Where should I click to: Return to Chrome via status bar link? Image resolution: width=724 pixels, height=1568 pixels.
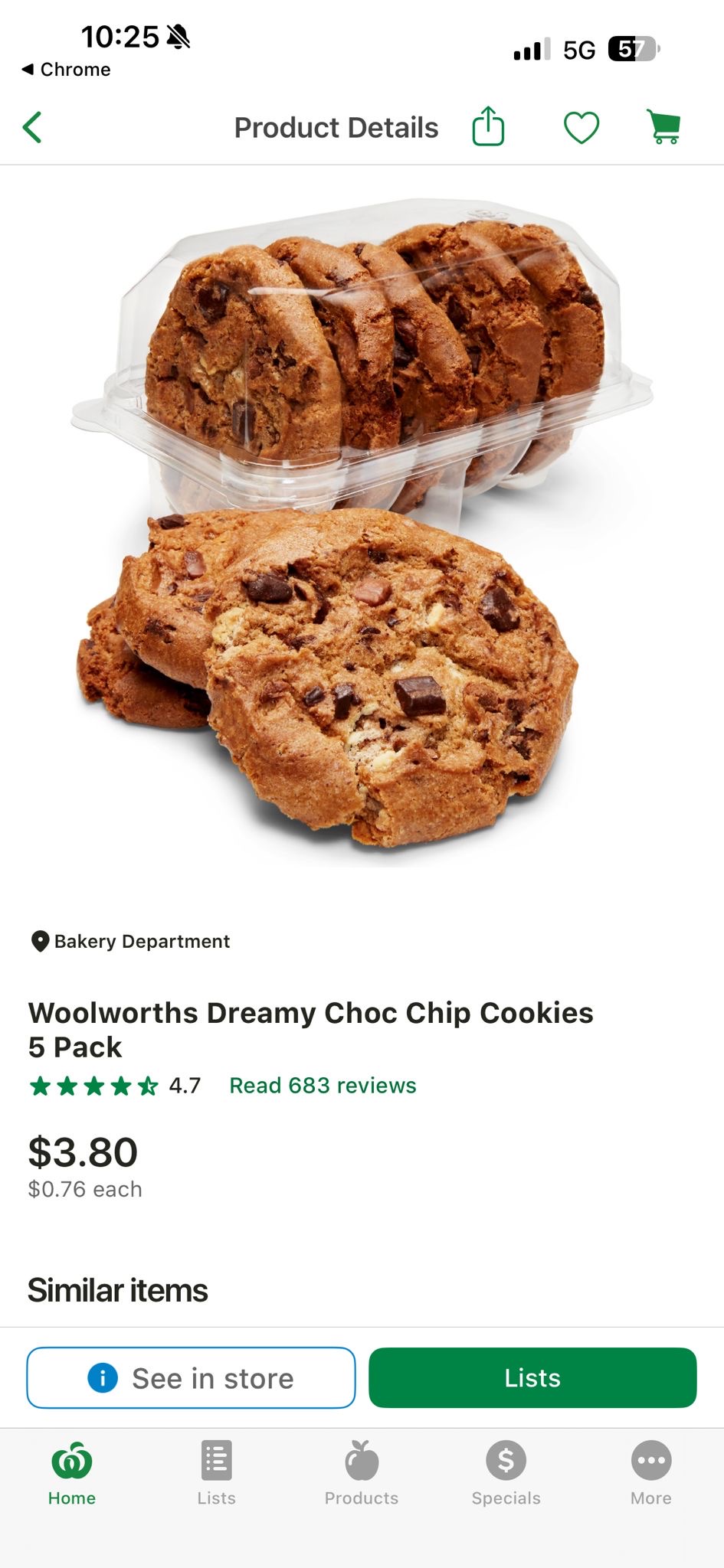tap(67, 70)
